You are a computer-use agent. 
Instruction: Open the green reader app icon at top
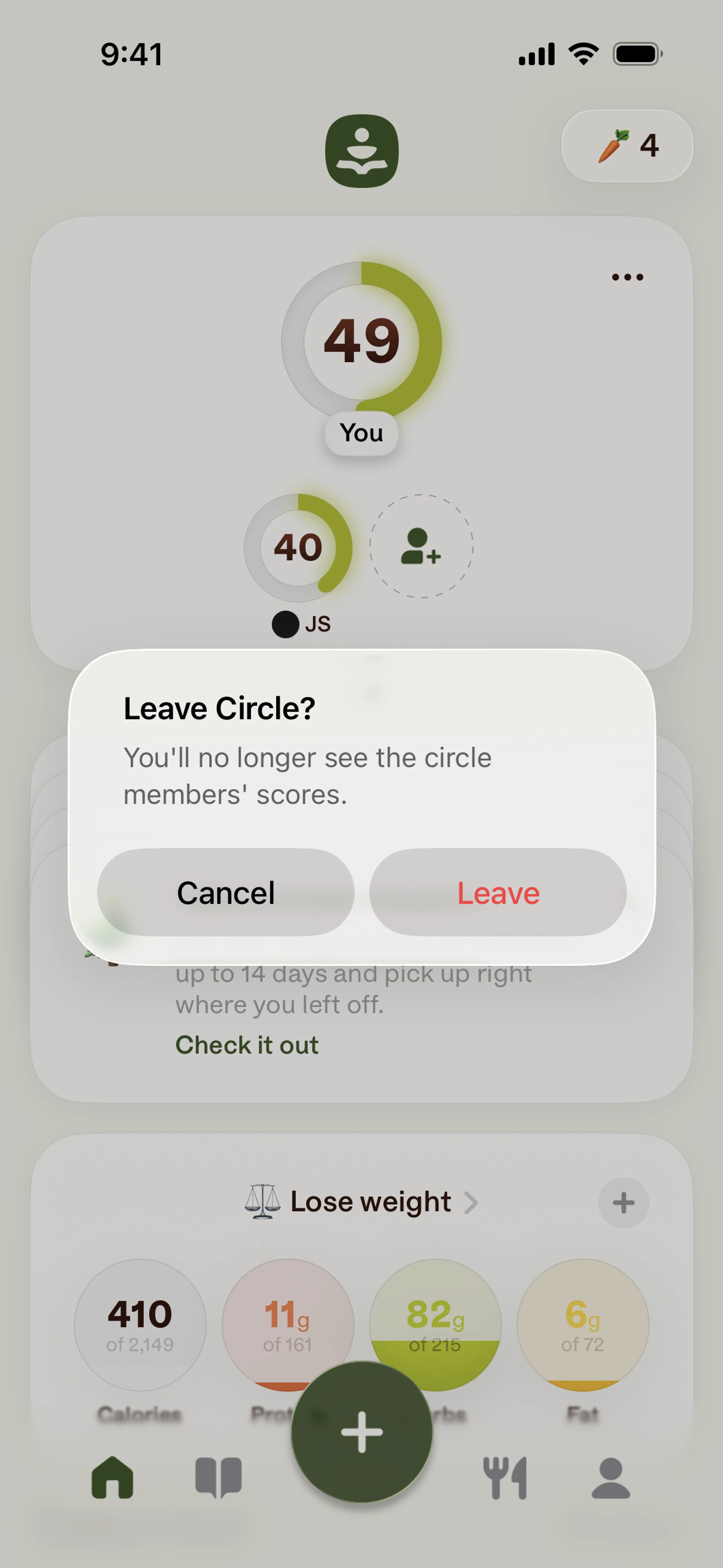point(361,151)
